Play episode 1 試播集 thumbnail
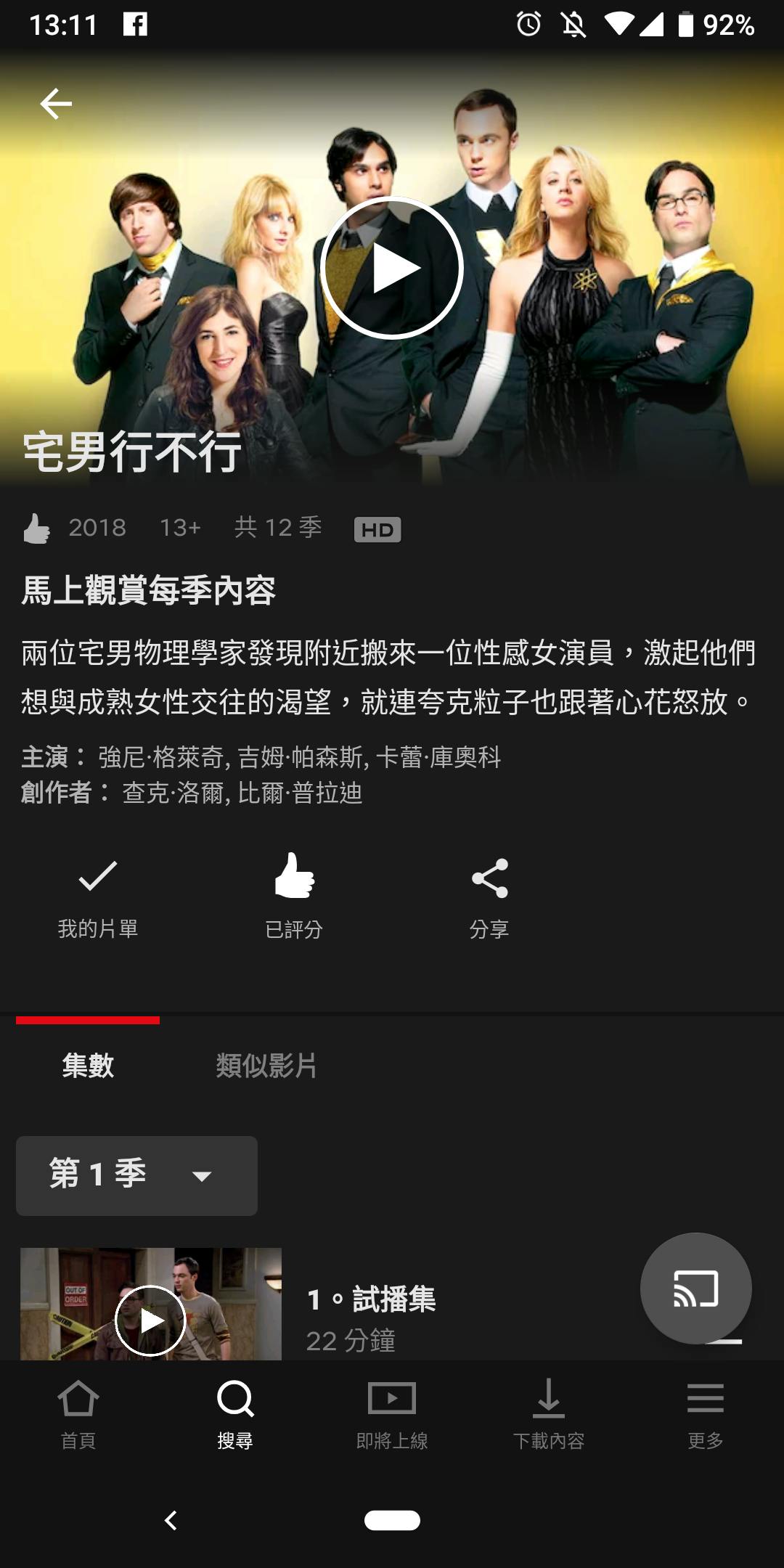This screenshot has width=784, height=1568. [150, 1320]
